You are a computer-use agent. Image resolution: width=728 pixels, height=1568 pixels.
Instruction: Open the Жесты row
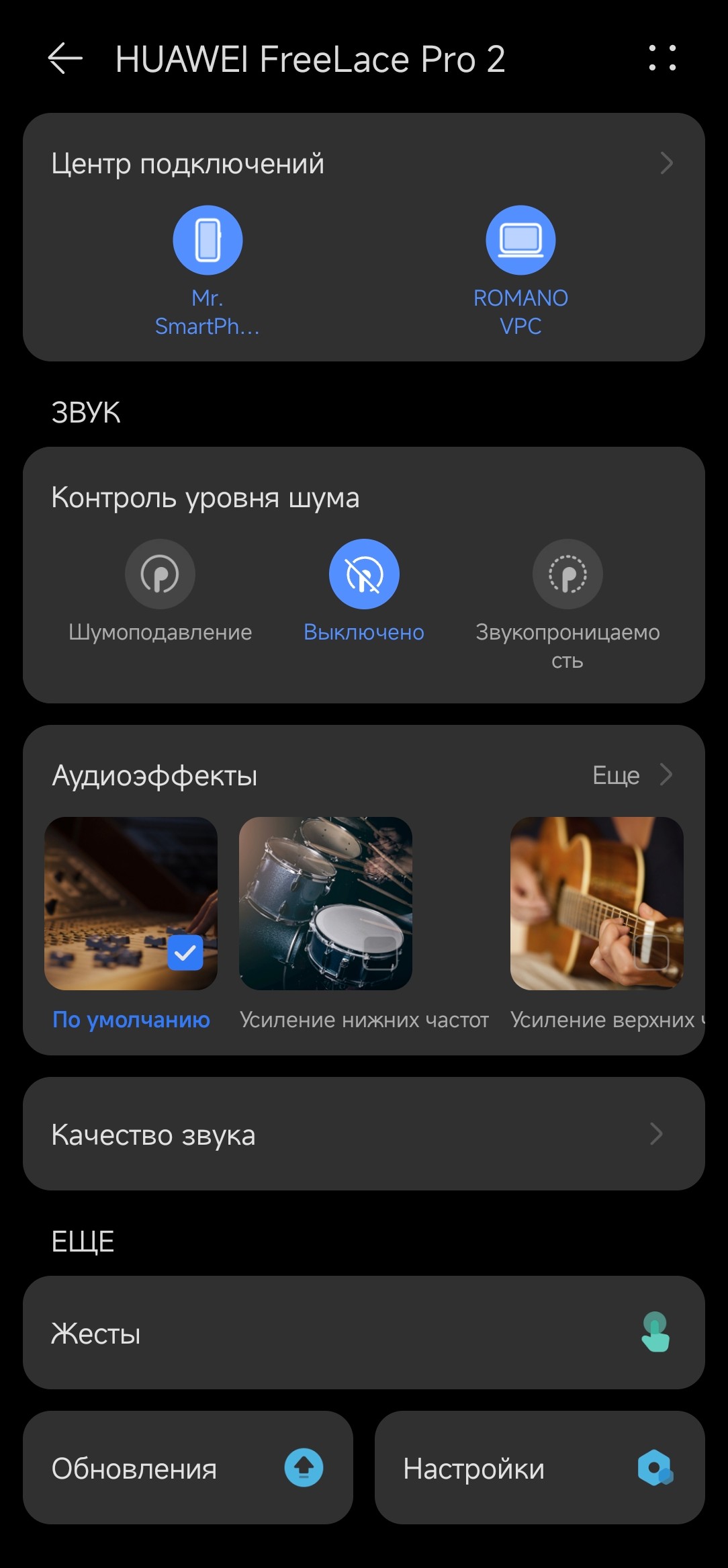363,1333
